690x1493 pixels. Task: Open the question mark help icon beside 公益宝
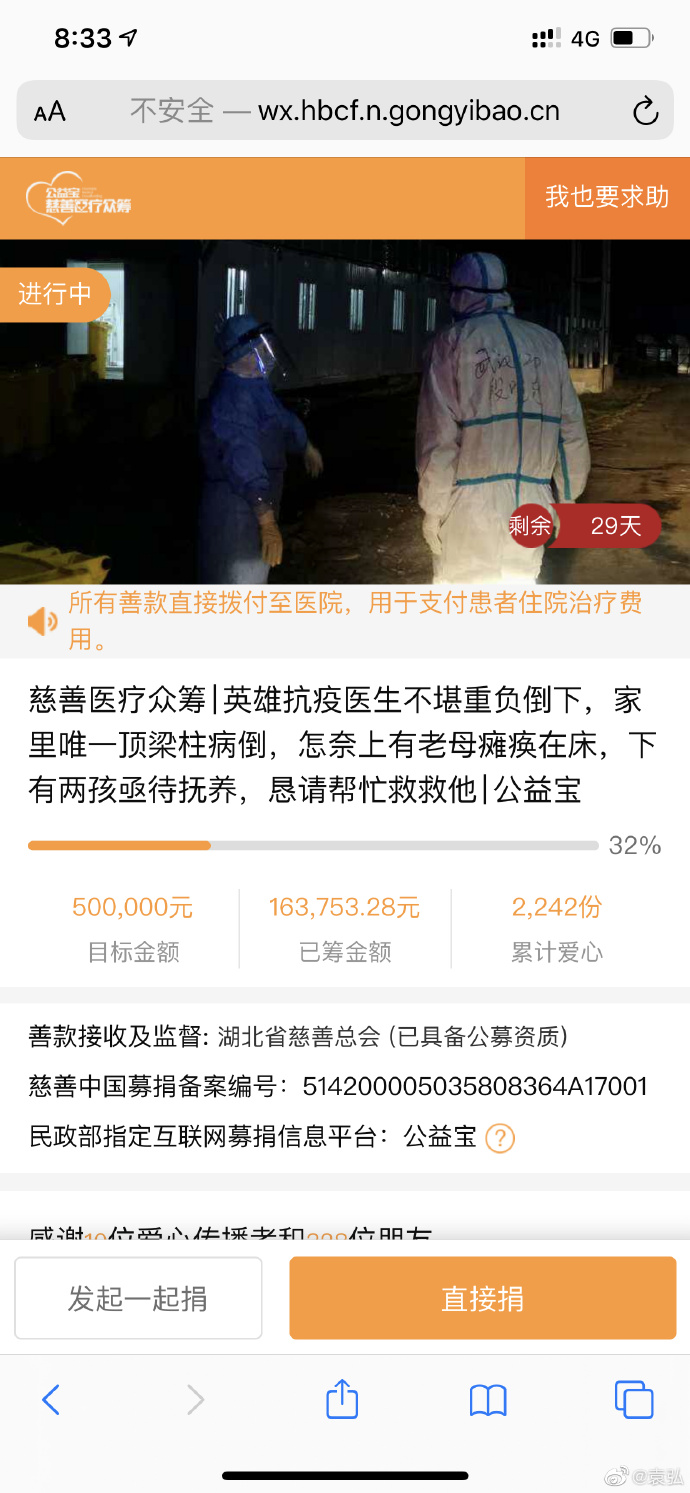500,1138
